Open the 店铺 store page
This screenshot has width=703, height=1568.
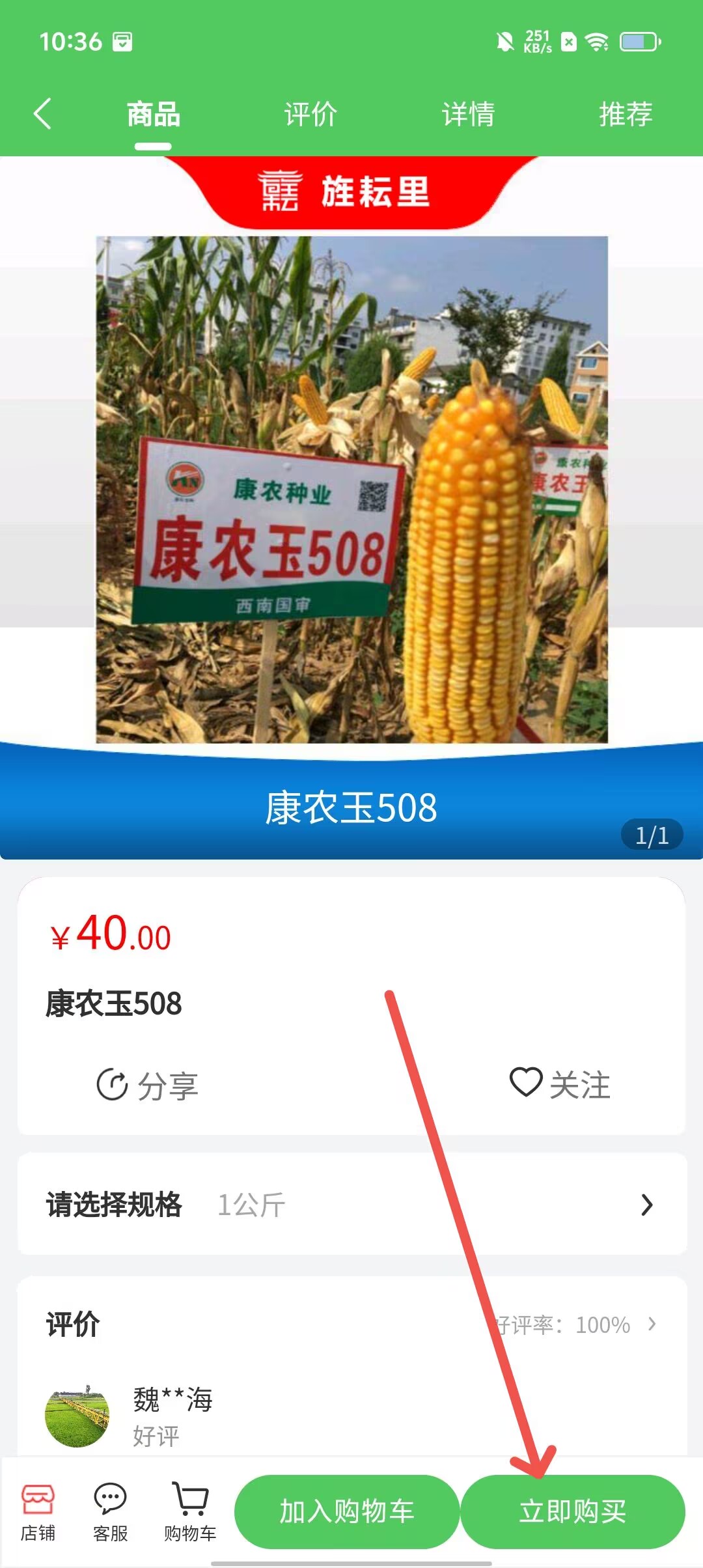pyautogui.click(x=38, y=1512)
